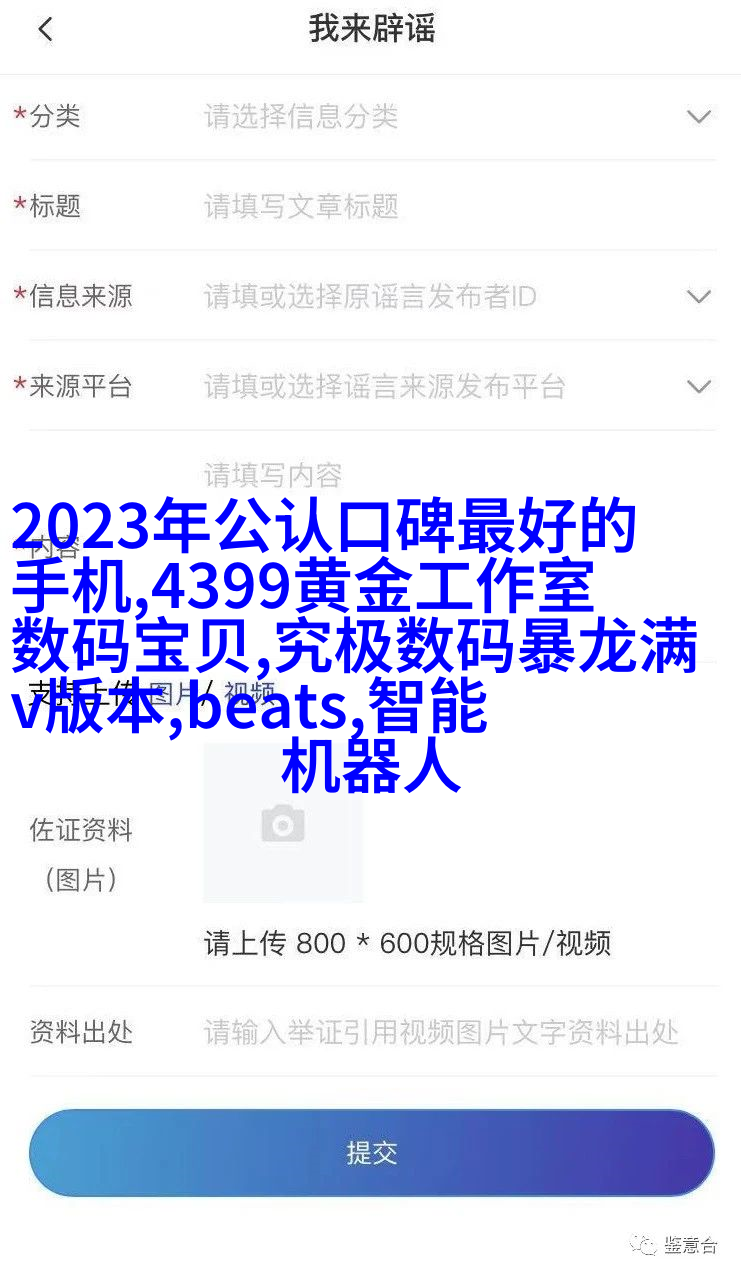
Task: Upload an evidence image via camera tile
Action: pos(283,824)
